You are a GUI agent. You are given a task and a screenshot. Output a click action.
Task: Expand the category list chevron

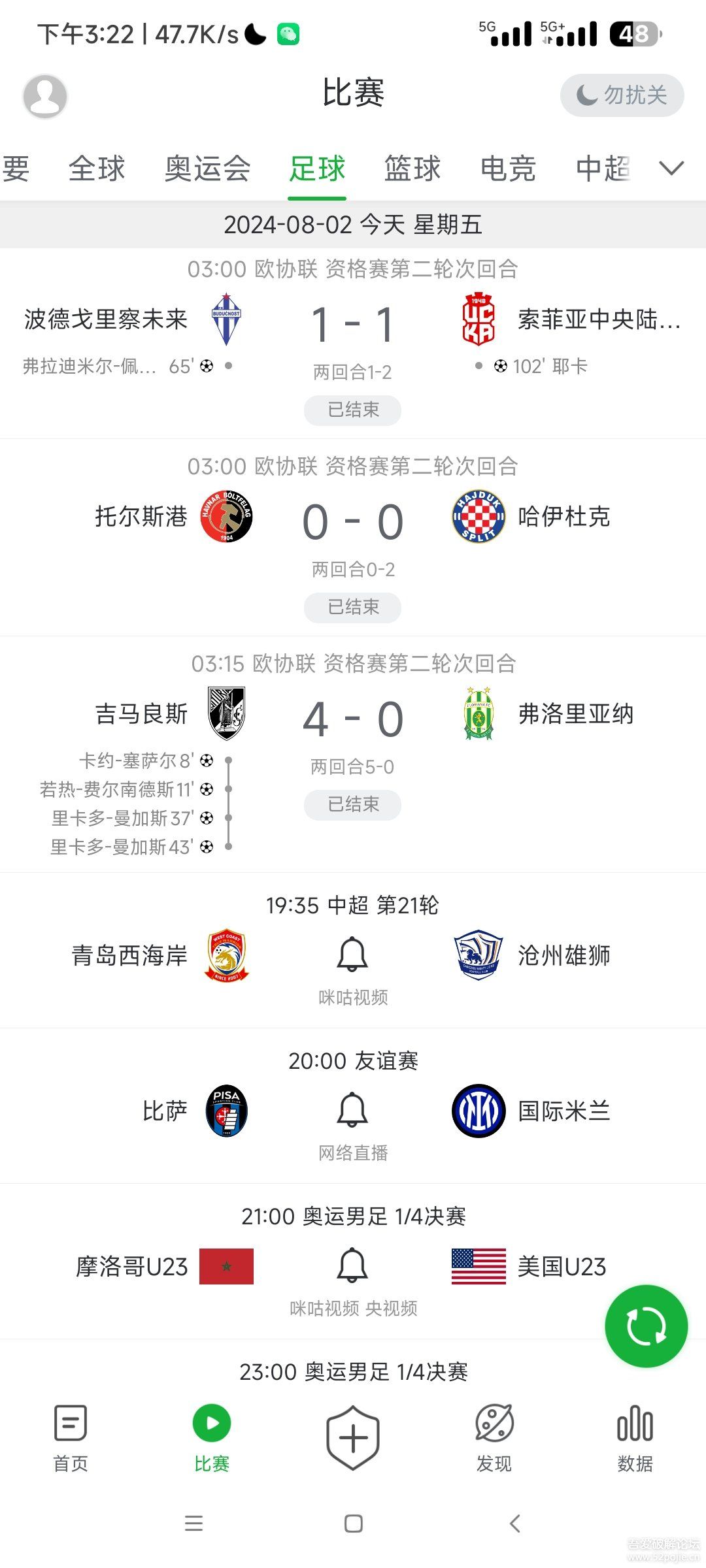coord(671,169)
